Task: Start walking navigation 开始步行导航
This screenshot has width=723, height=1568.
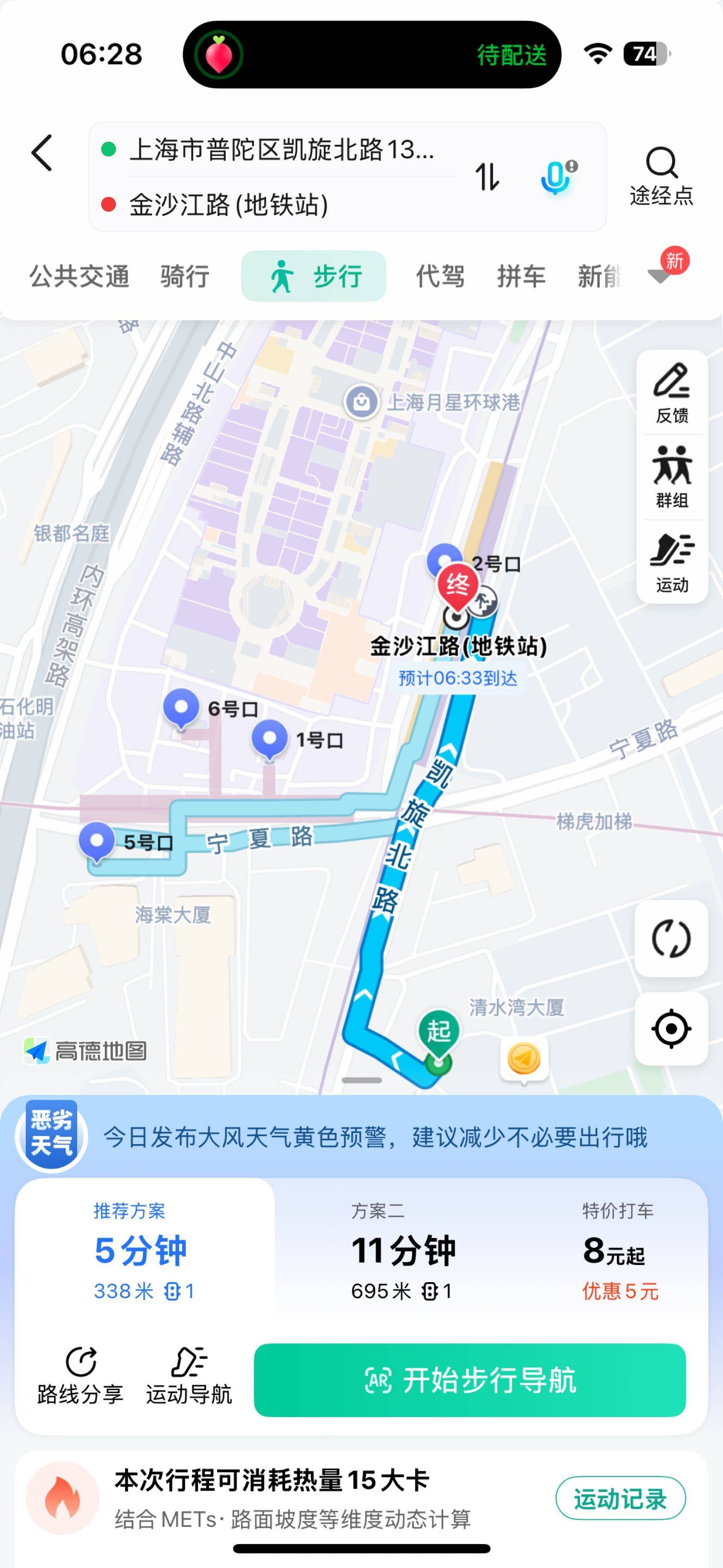Action: tap(470, 1379)
